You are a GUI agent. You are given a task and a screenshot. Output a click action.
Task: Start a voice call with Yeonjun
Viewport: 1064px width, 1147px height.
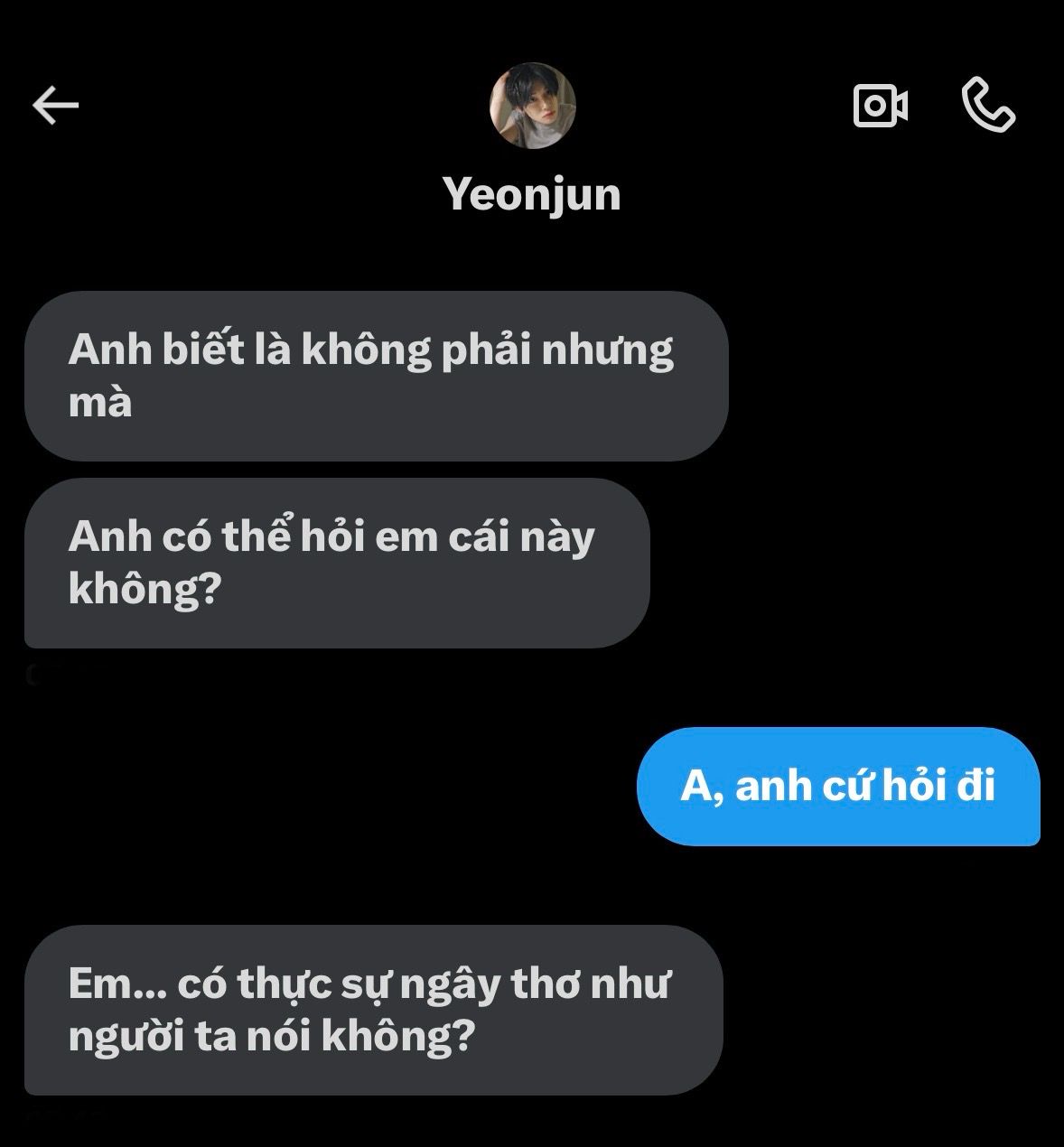988,106
